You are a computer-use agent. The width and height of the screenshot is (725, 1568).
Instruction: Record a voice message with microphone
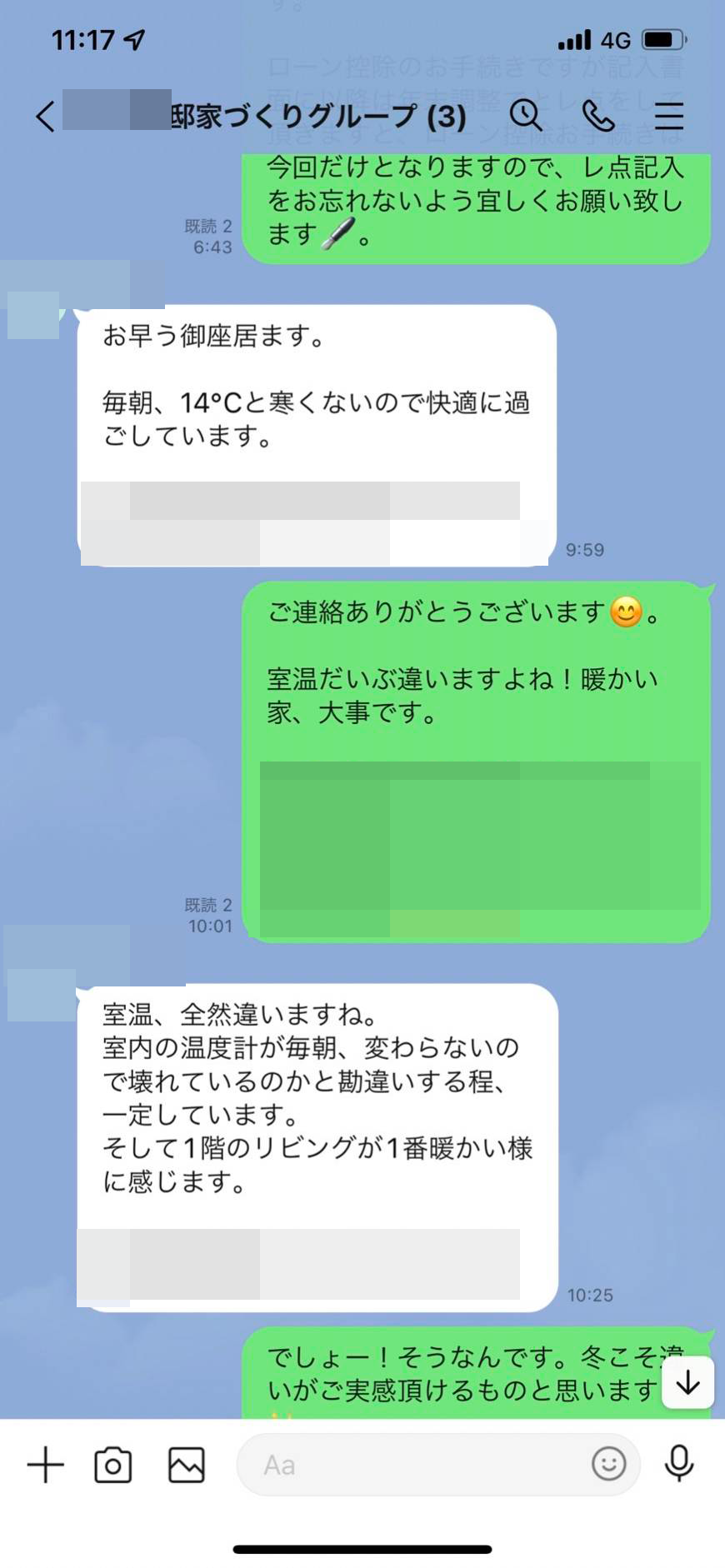point(679,1463)
